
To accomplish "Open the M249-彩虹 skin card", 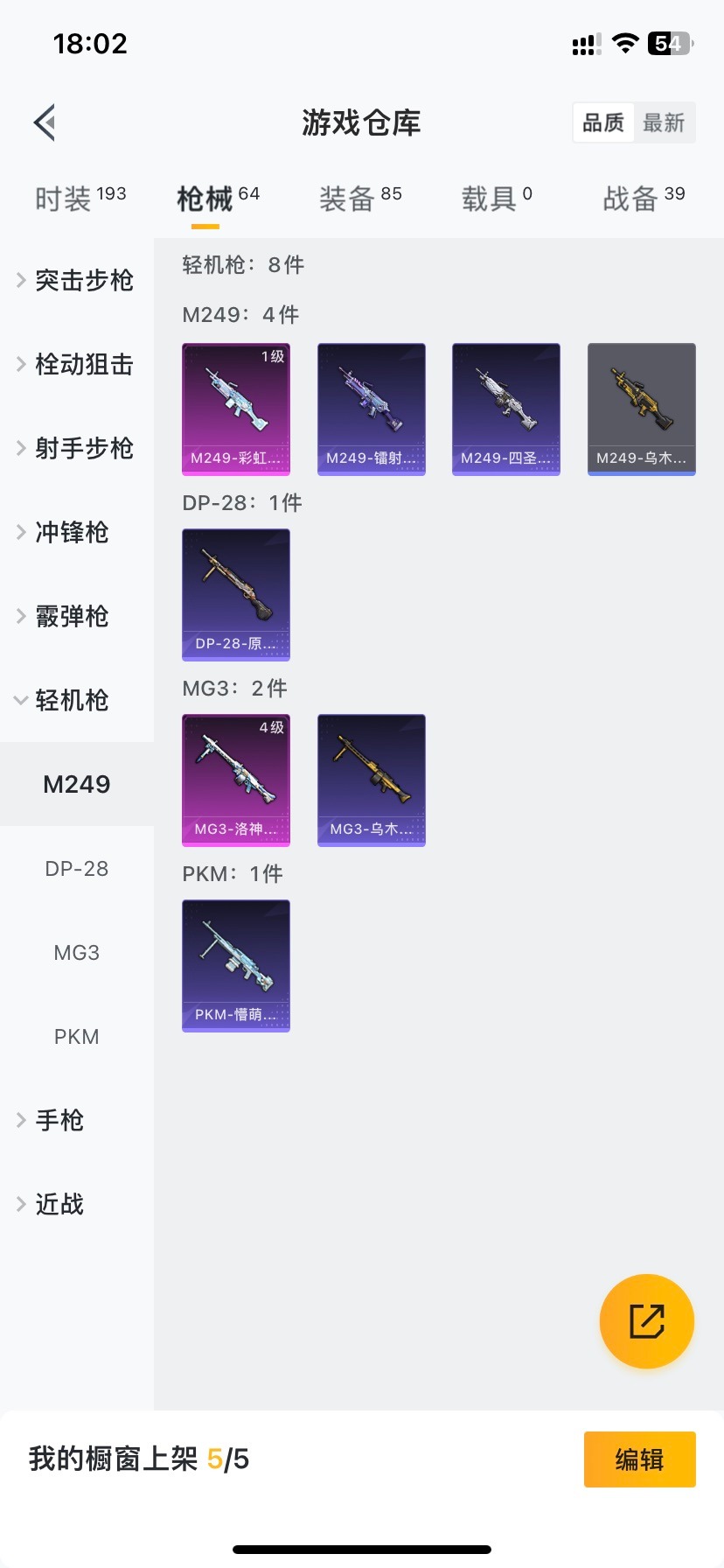I will 236,409.
